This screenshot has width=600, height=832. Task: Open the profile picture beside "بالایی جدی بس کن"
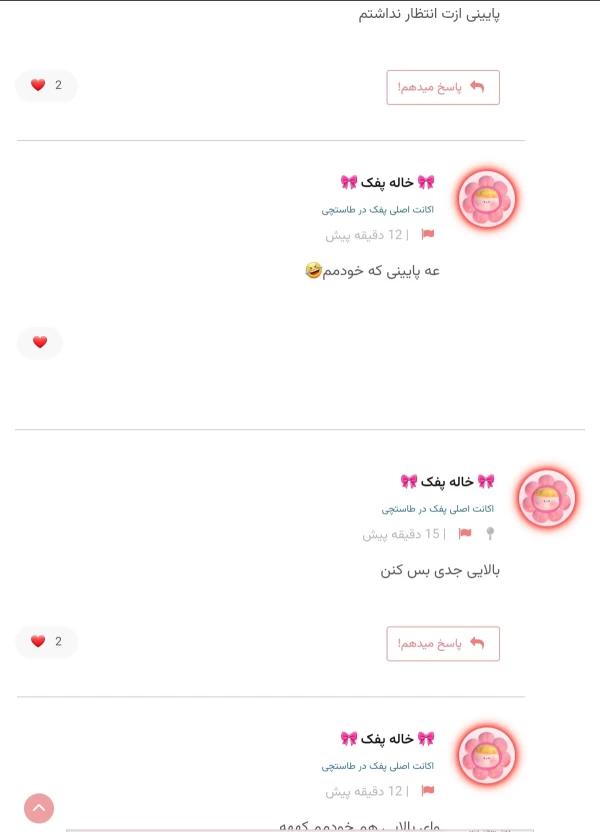point(547,499)
